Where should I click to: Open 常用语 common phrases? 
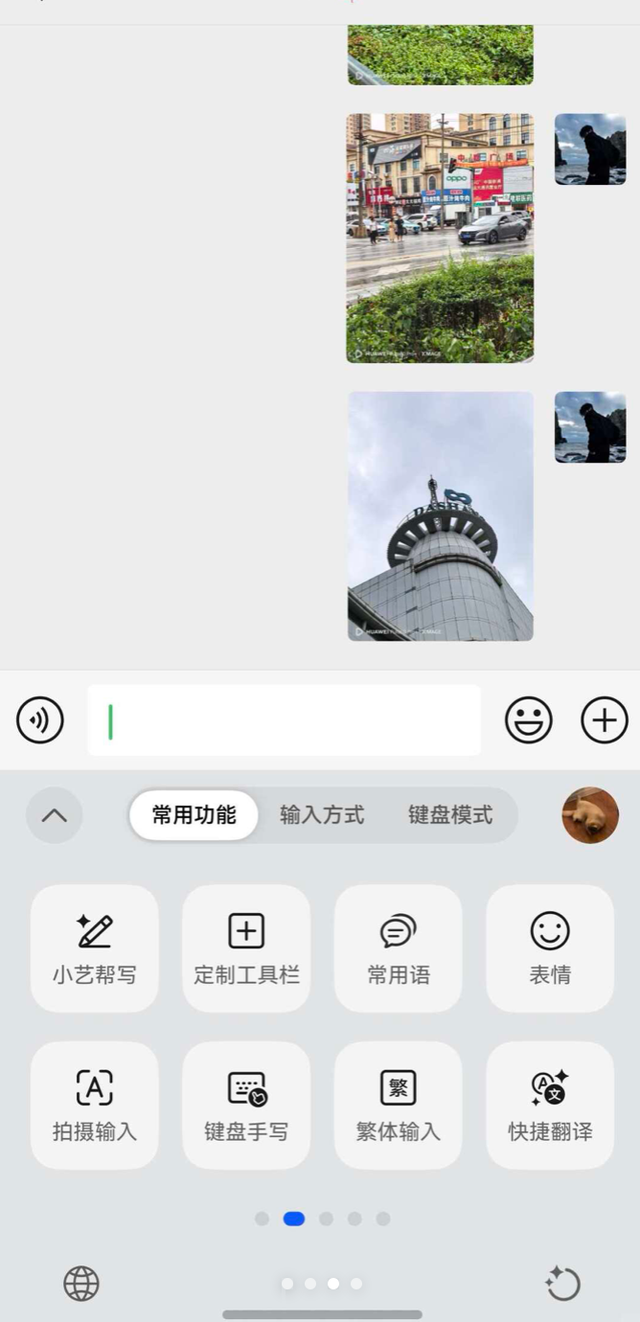tap(398, 948)
